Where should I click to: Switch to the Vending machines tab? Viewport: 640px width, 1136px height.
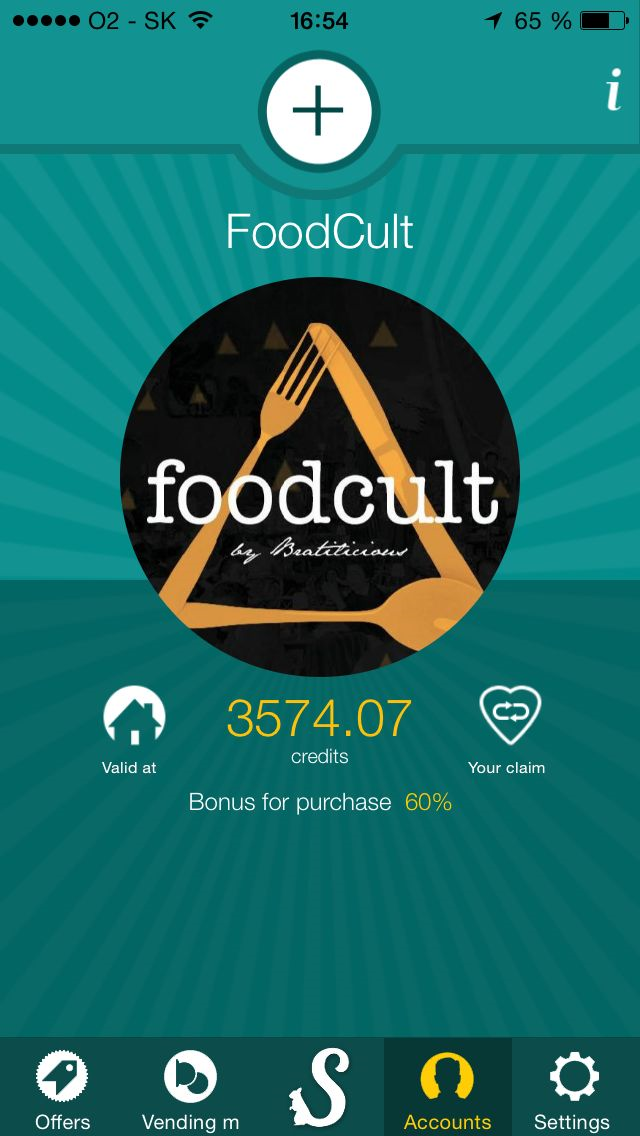click(190, 1088)
